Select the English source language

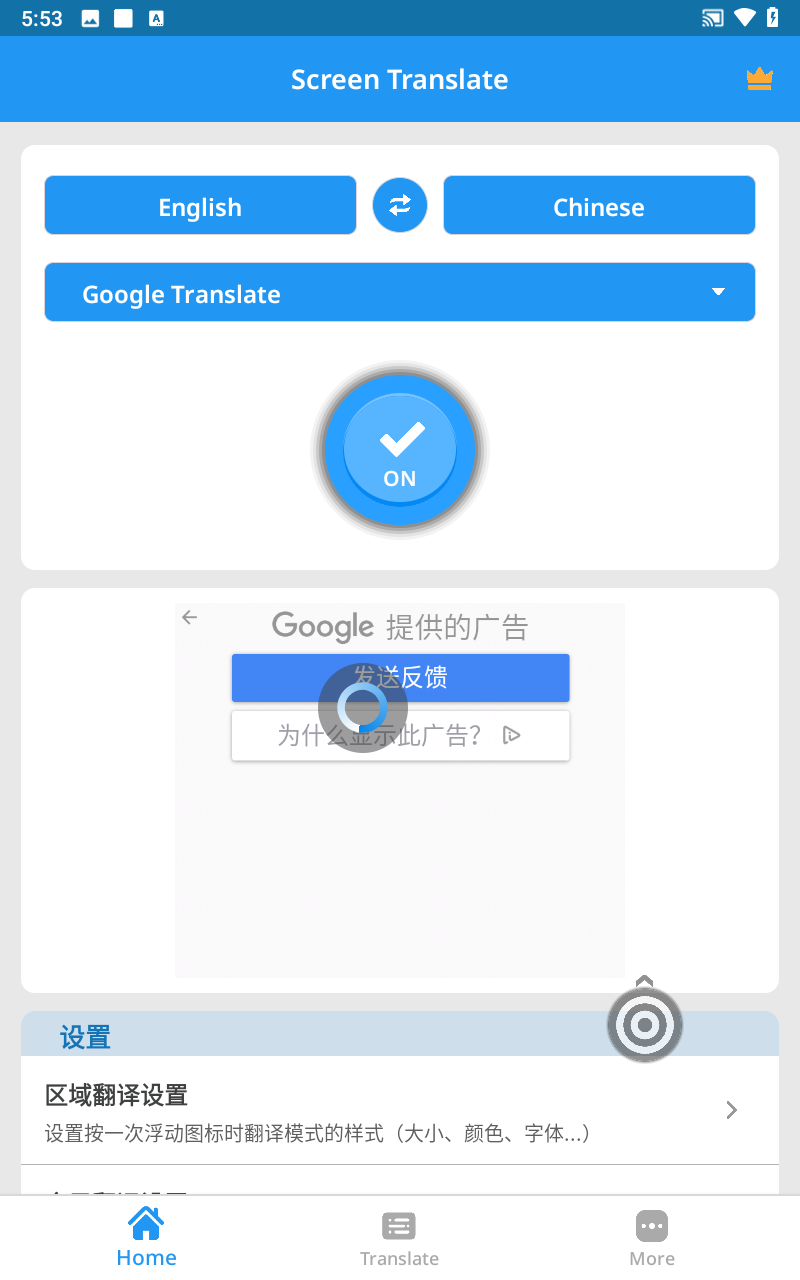200,206
